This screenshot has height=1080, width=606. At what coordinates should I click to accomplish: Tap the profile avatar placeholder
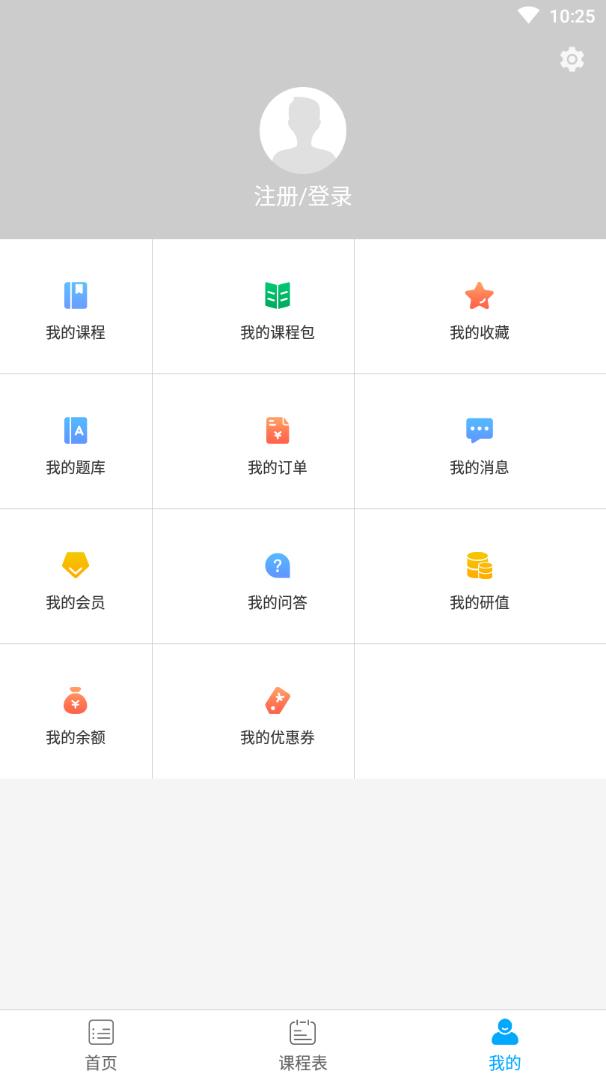303,130
